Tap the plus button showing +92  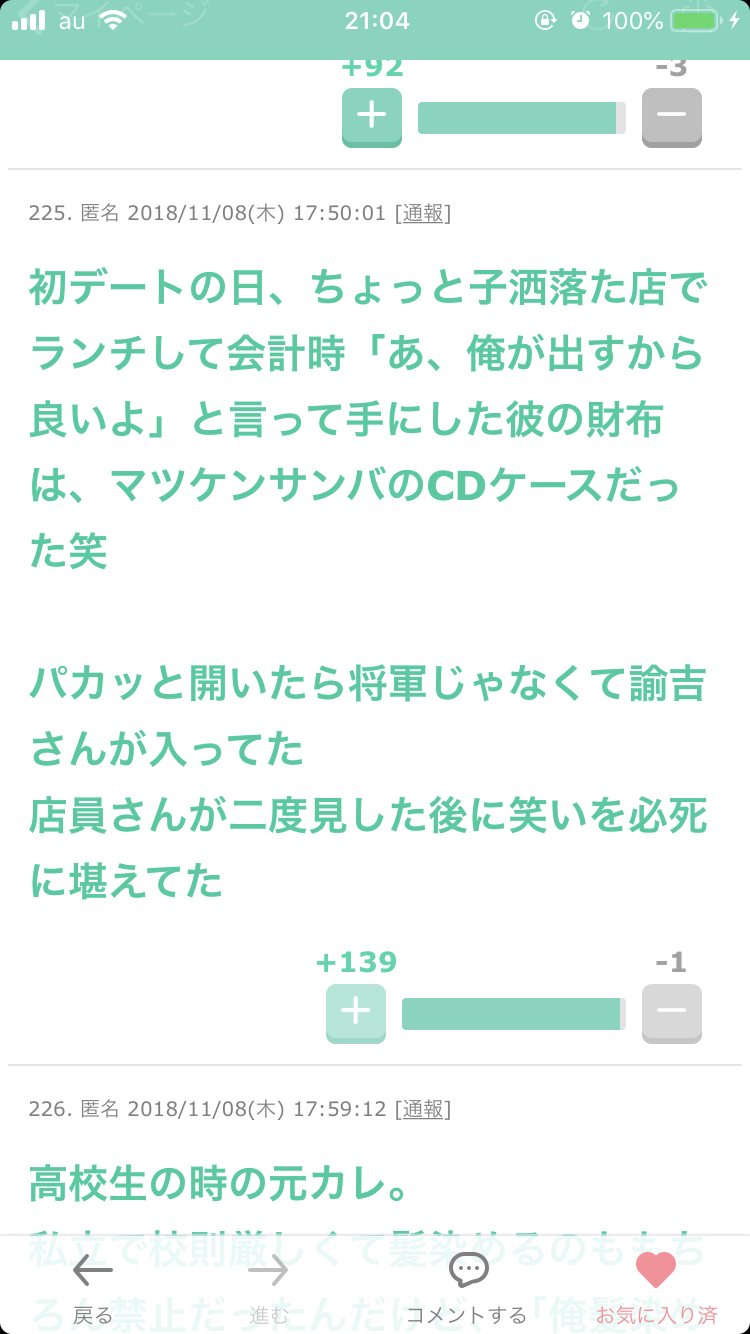[x=372, y=117]
